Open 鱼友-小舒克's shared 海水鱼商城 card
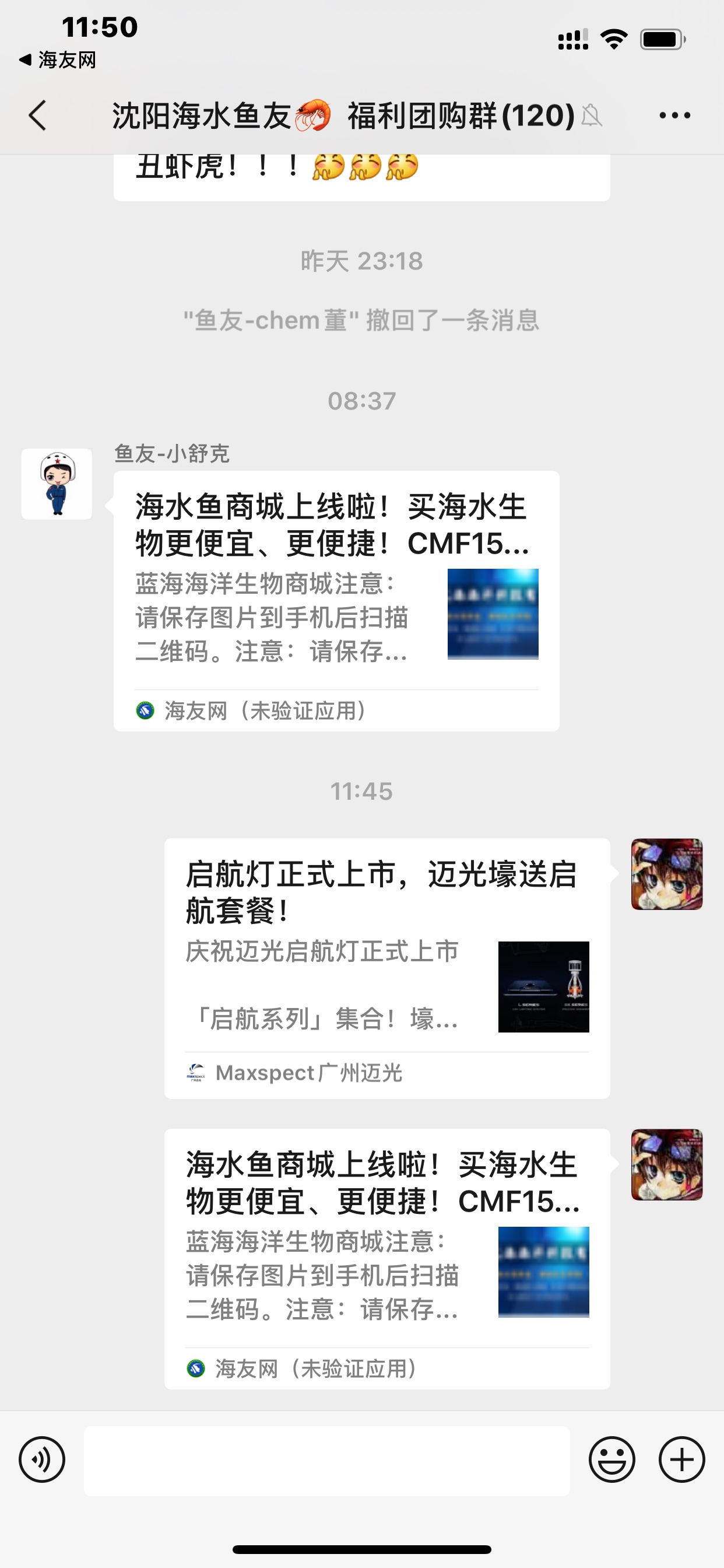The height and width of the screenshot is (1568, 724). 336,600
